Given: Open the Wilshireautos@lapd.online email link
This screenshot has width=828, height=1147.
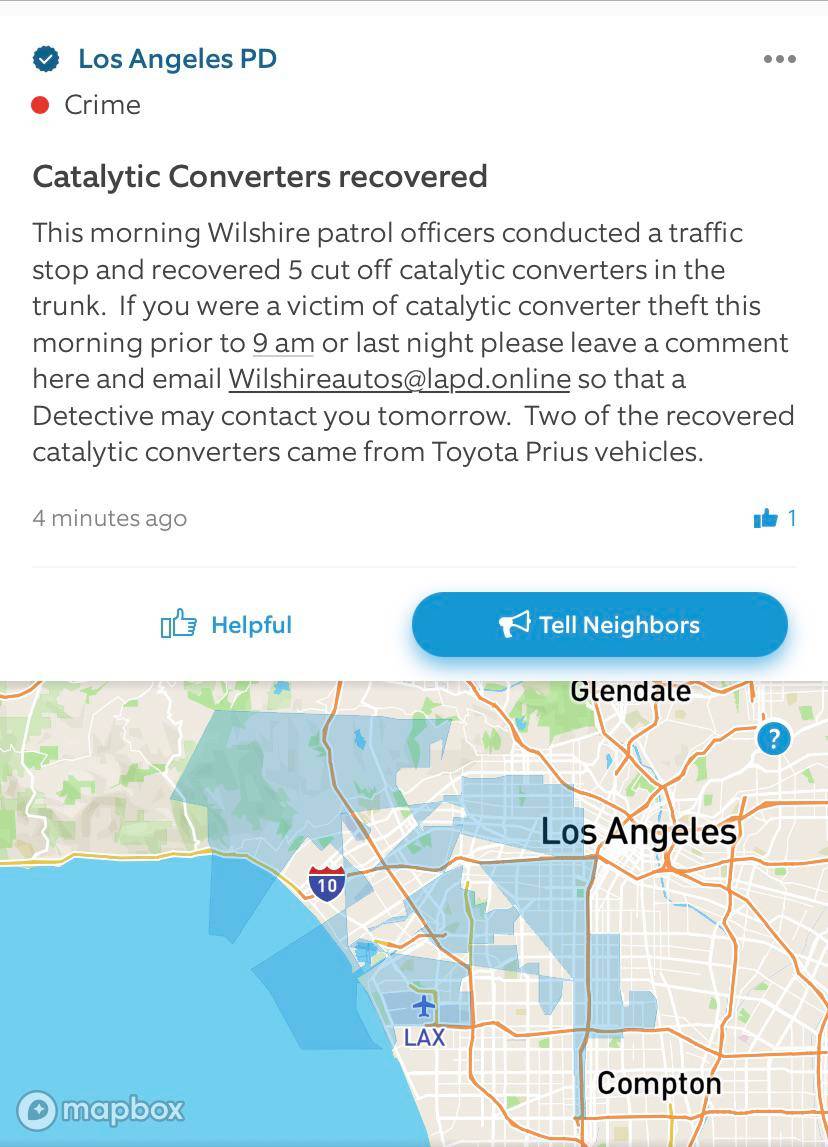Looking at the screenshot, I should (399, 380).
